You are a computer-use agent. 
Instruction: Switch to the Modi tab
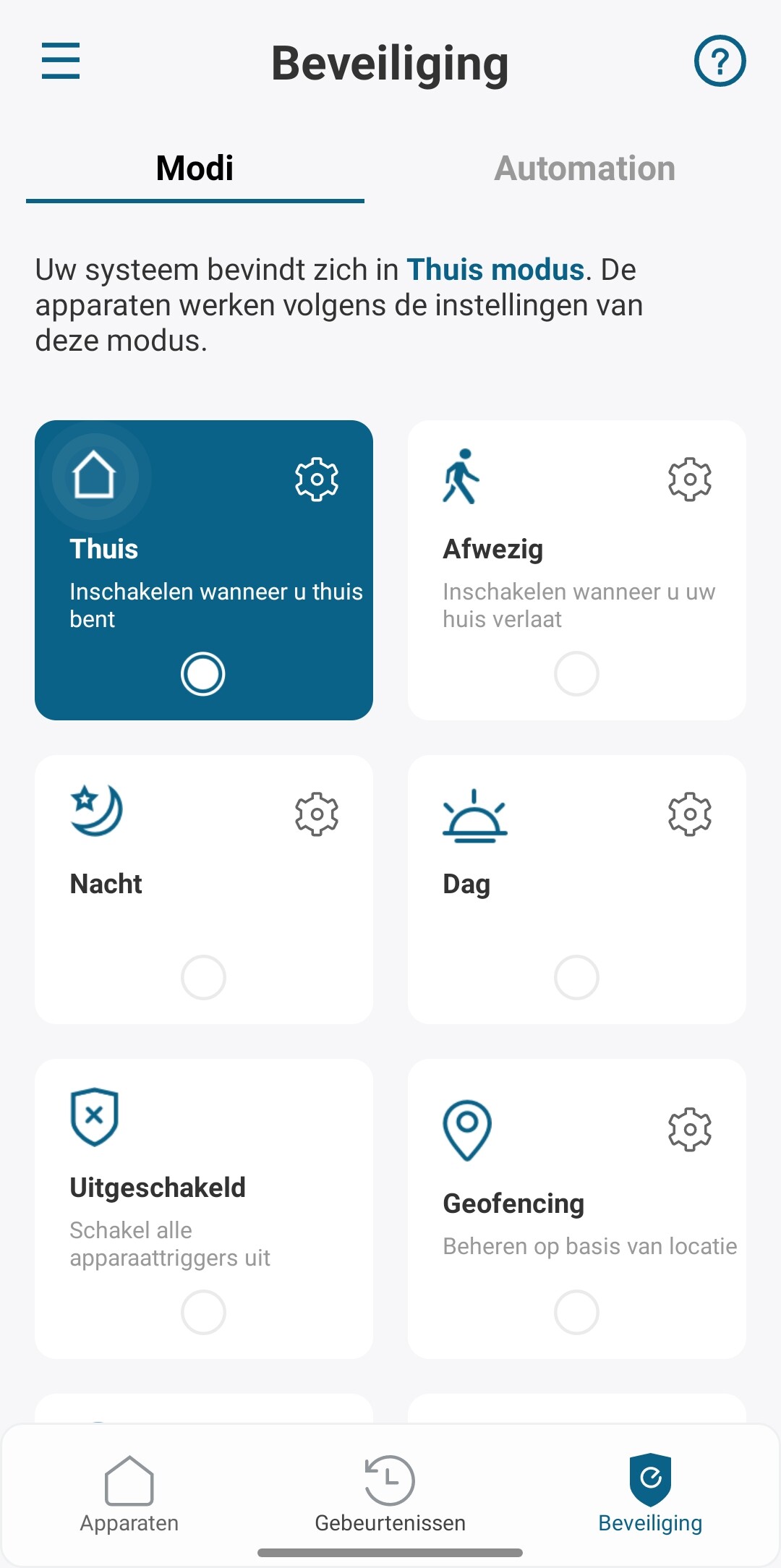point(195,169)
